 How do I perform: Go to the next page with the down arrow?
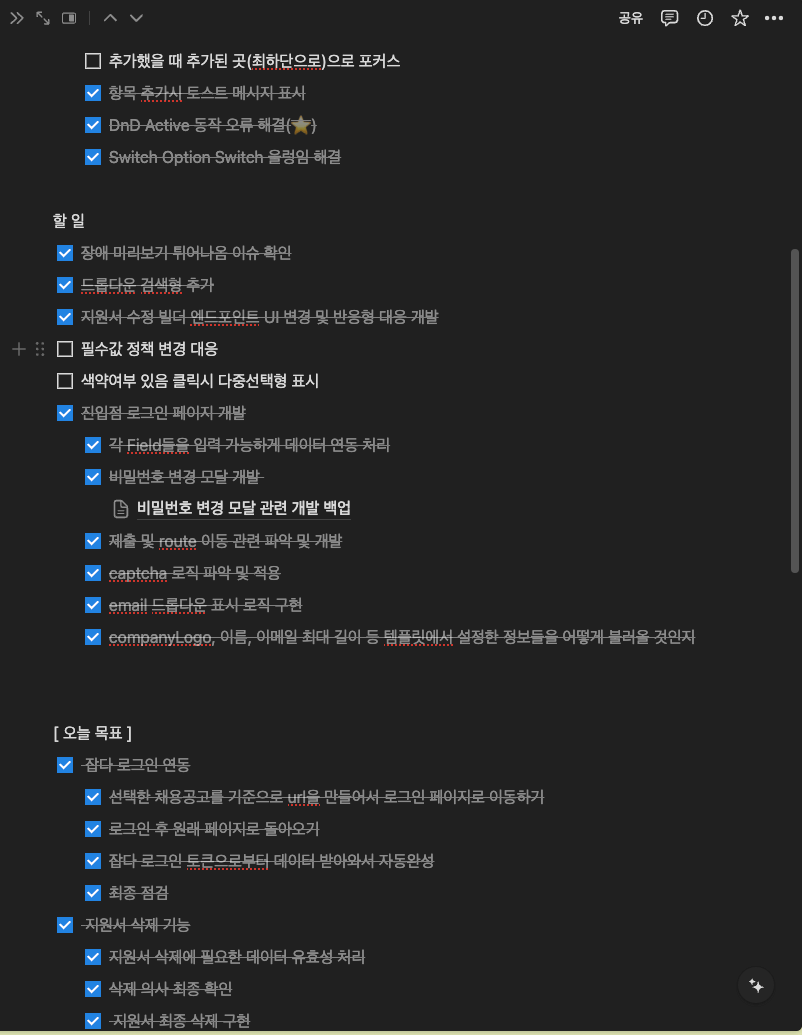[x=136, y=18]
